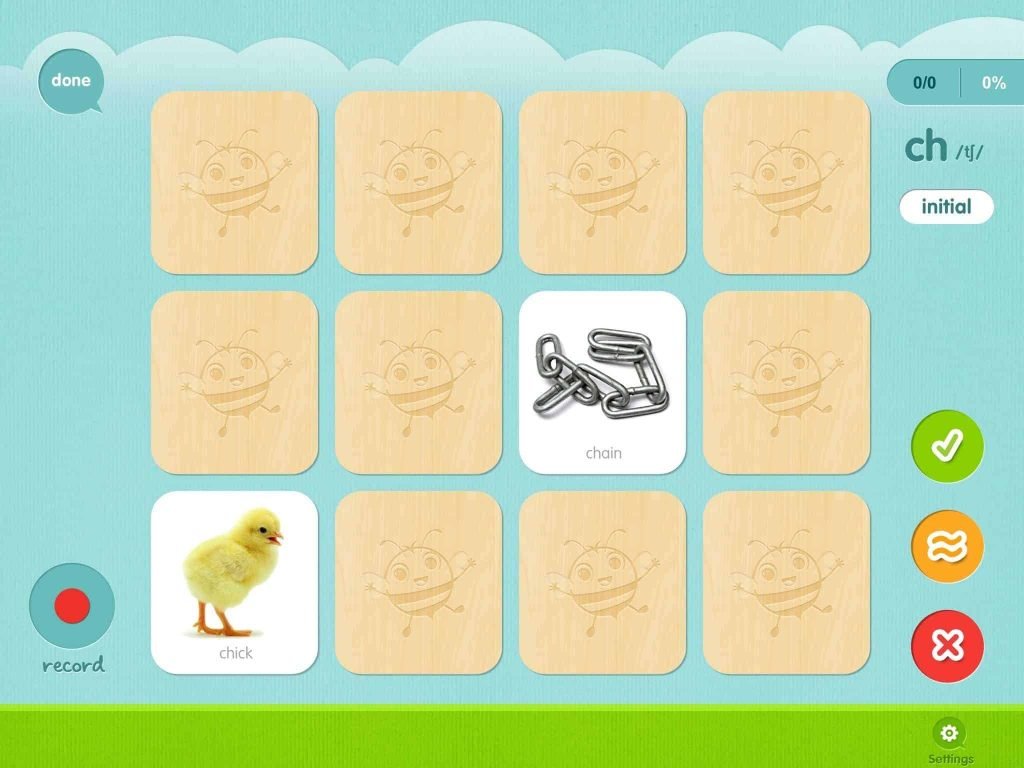
Task: Start recording with the record button
Action: click(72, 606)
